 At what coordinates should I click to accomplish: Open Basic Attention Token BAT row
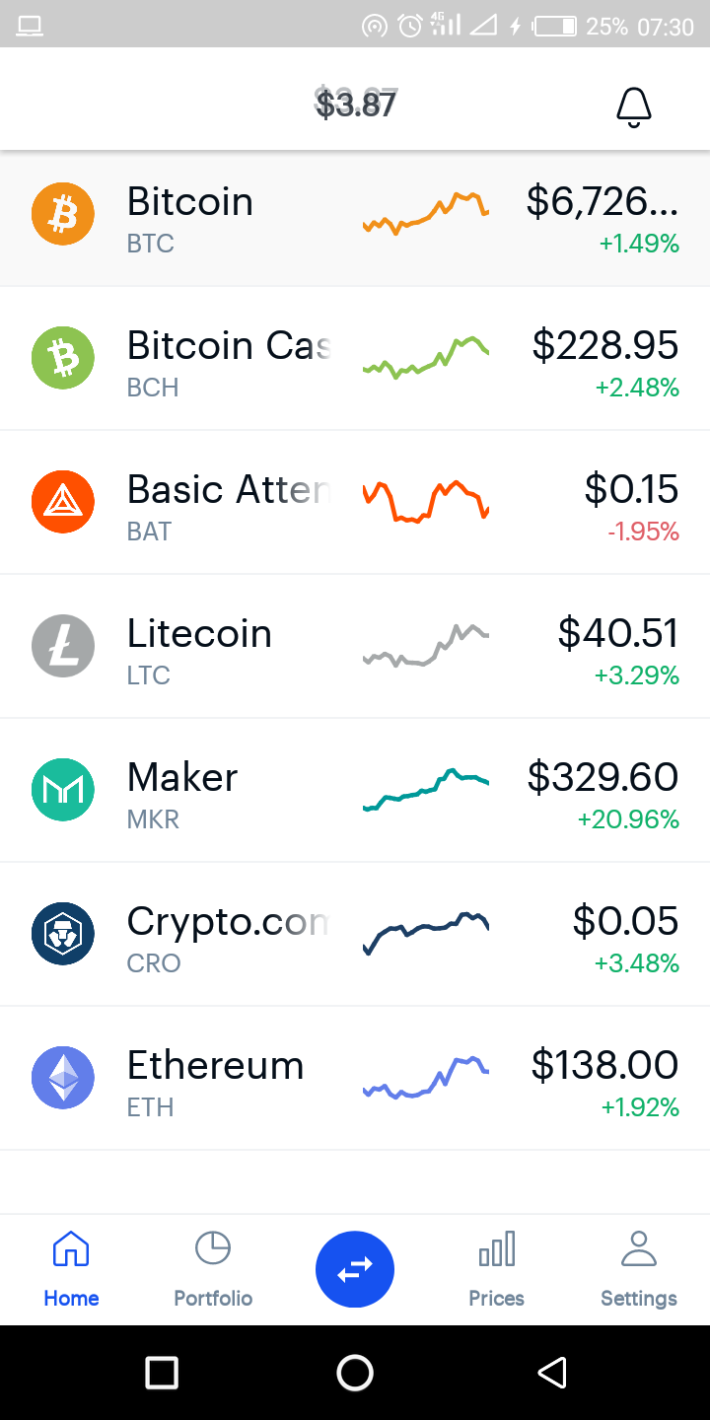355,503
